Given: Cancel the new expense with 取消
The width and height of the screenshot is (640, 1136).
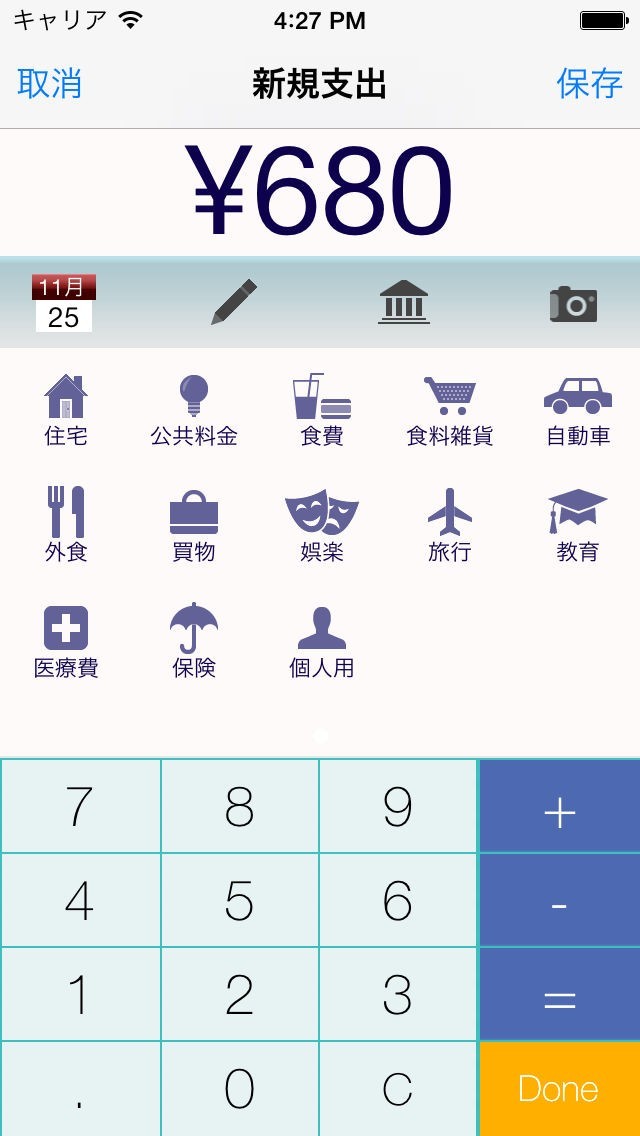Looking at the screenshot, I should coord(49,84).
